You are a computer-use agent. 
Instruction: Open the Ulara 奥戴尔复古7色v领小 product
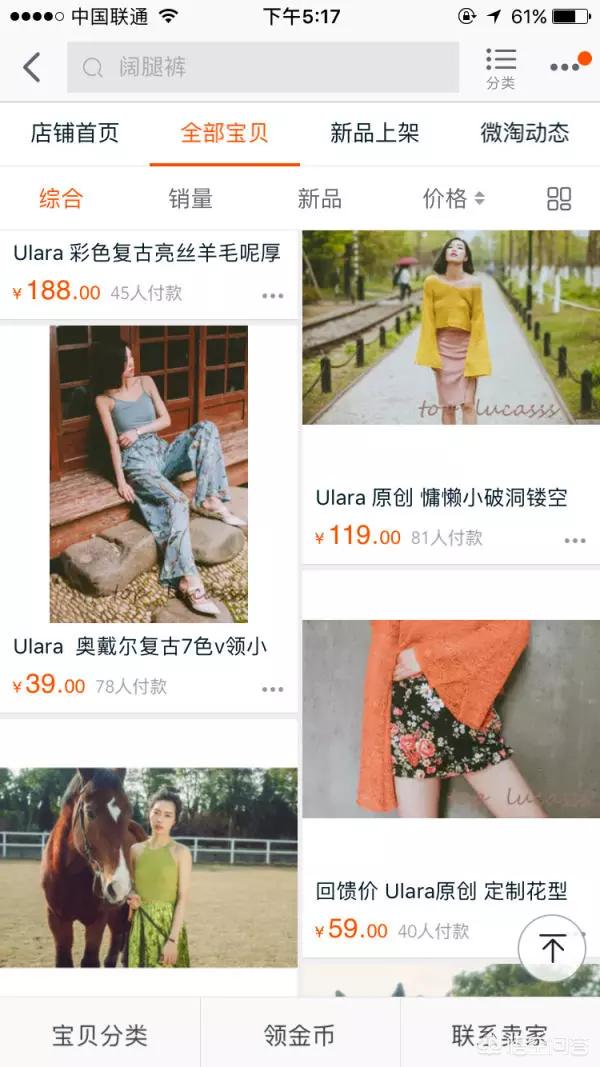click(149, 519)
